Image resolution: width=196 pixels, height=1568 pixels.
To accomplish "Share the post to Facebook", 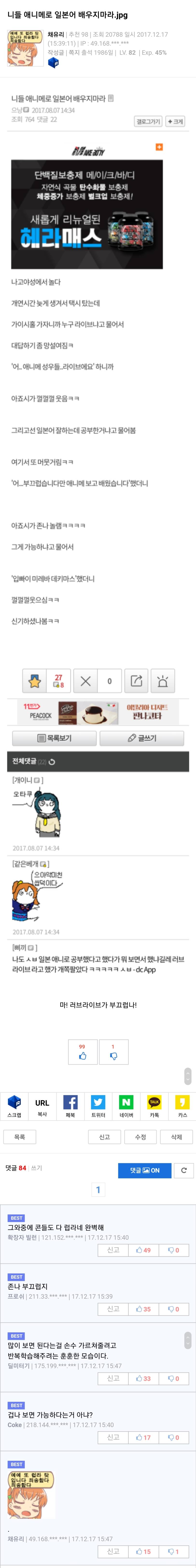I will (70, 1106).
